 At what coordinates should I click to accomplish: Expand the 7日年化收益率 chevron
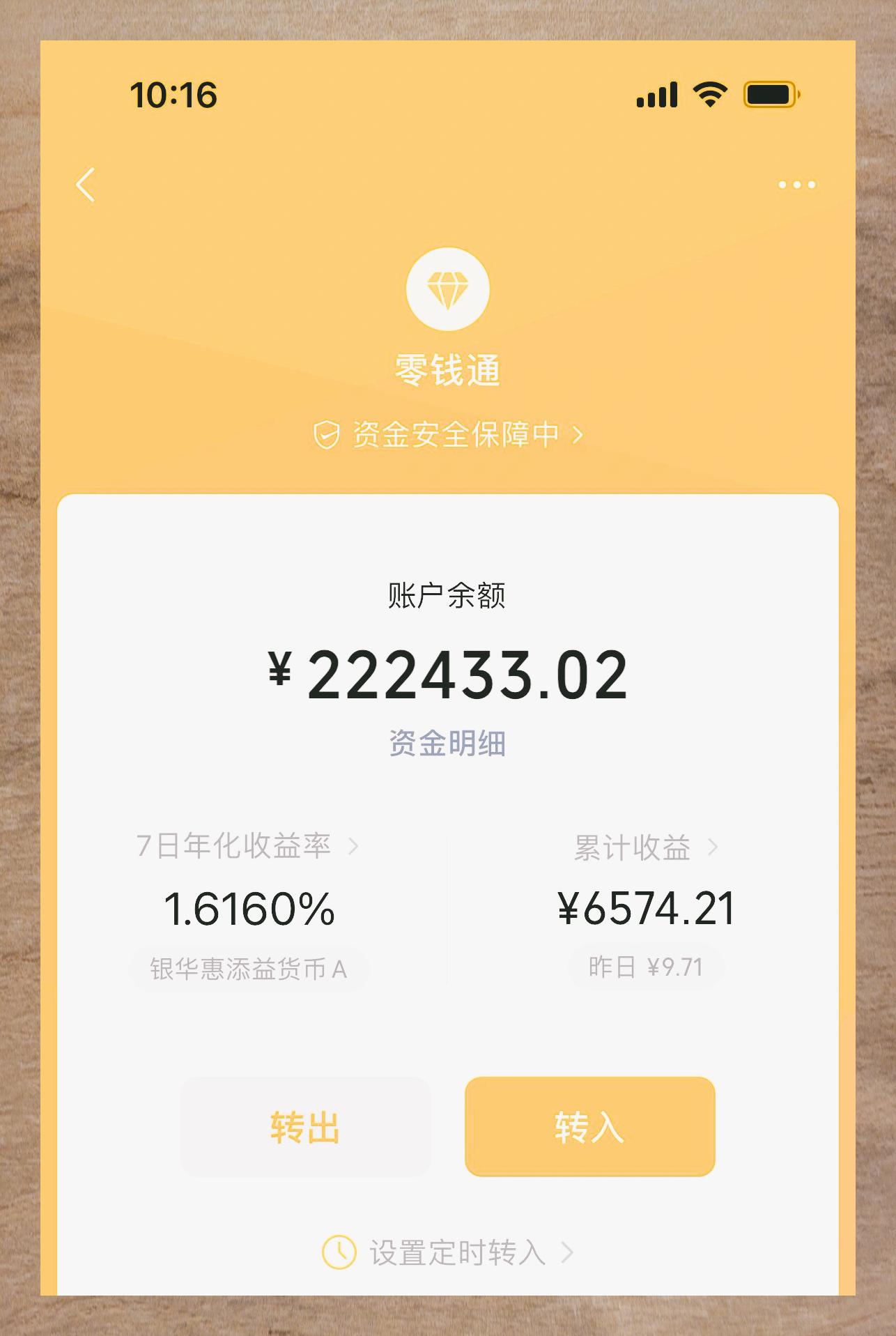[x=355, y=845]
